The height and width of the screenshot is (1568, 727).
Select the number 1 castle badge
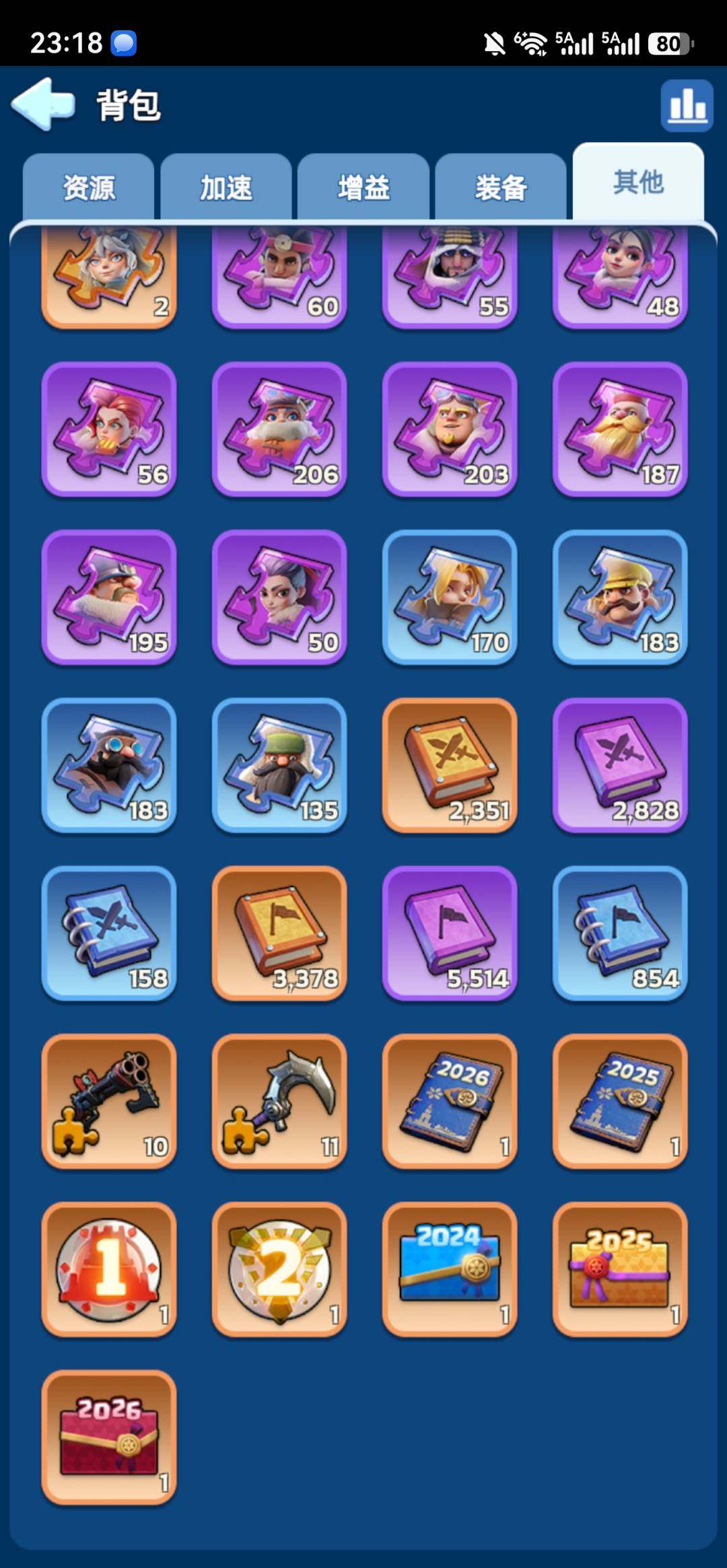point(109,1269)
